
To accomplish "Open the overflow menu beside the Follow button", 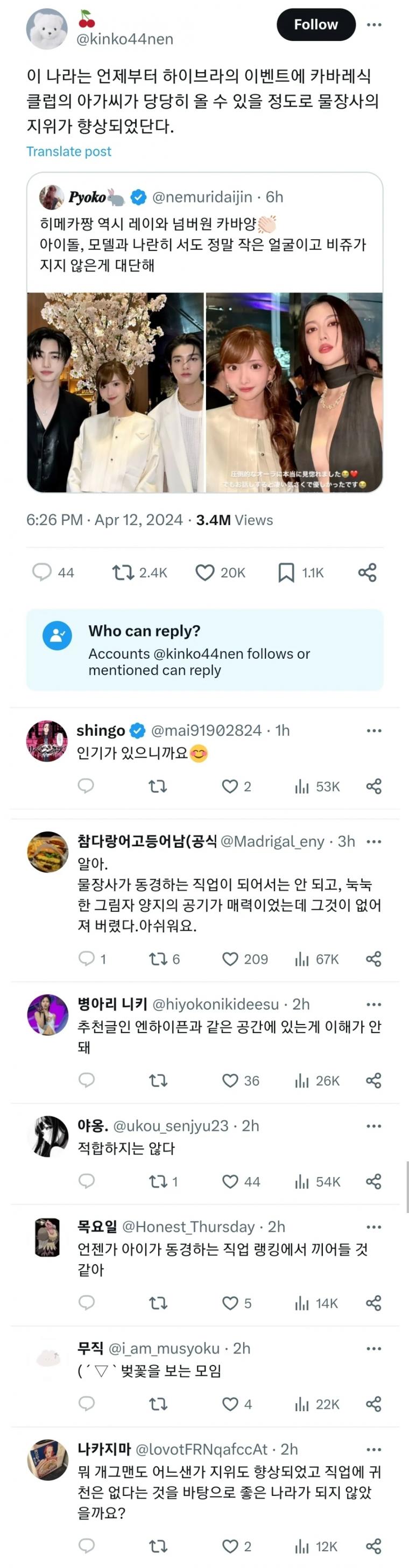I will tap(375, 24).
